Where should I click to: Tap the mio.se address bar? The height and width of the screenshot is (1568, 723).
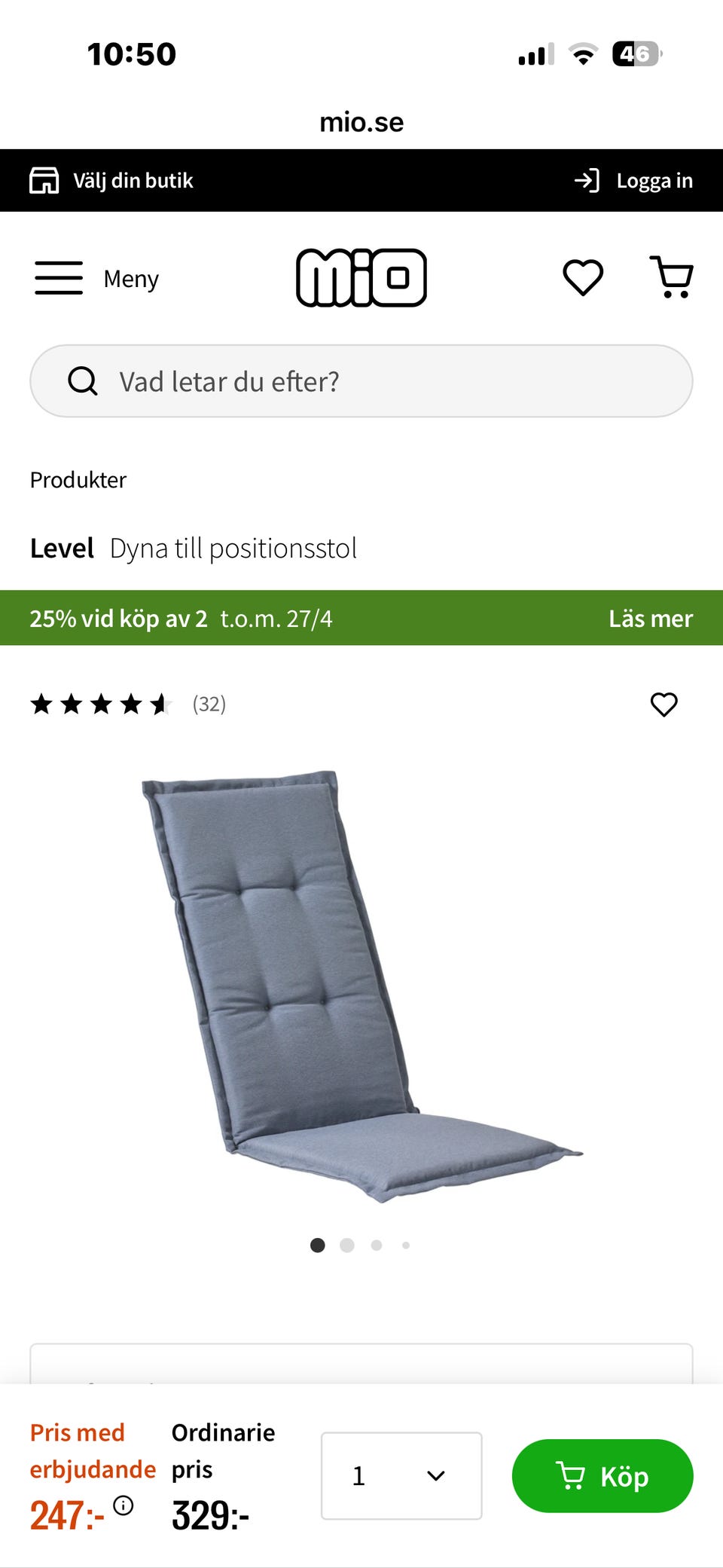361,122
